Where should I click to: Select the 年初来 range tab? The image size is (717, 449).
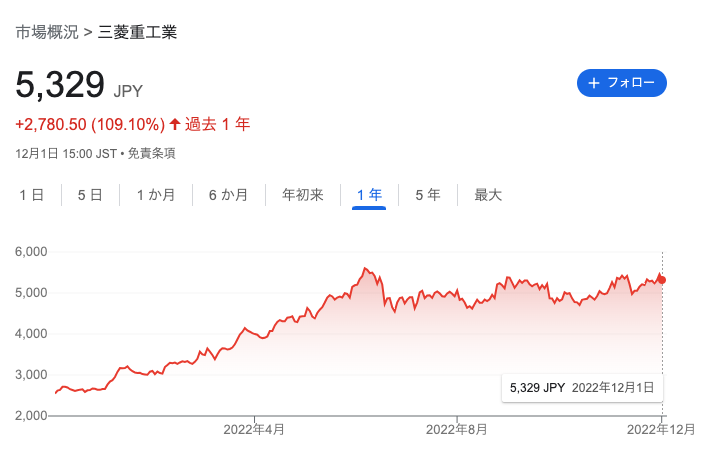(x=302, y=195)
